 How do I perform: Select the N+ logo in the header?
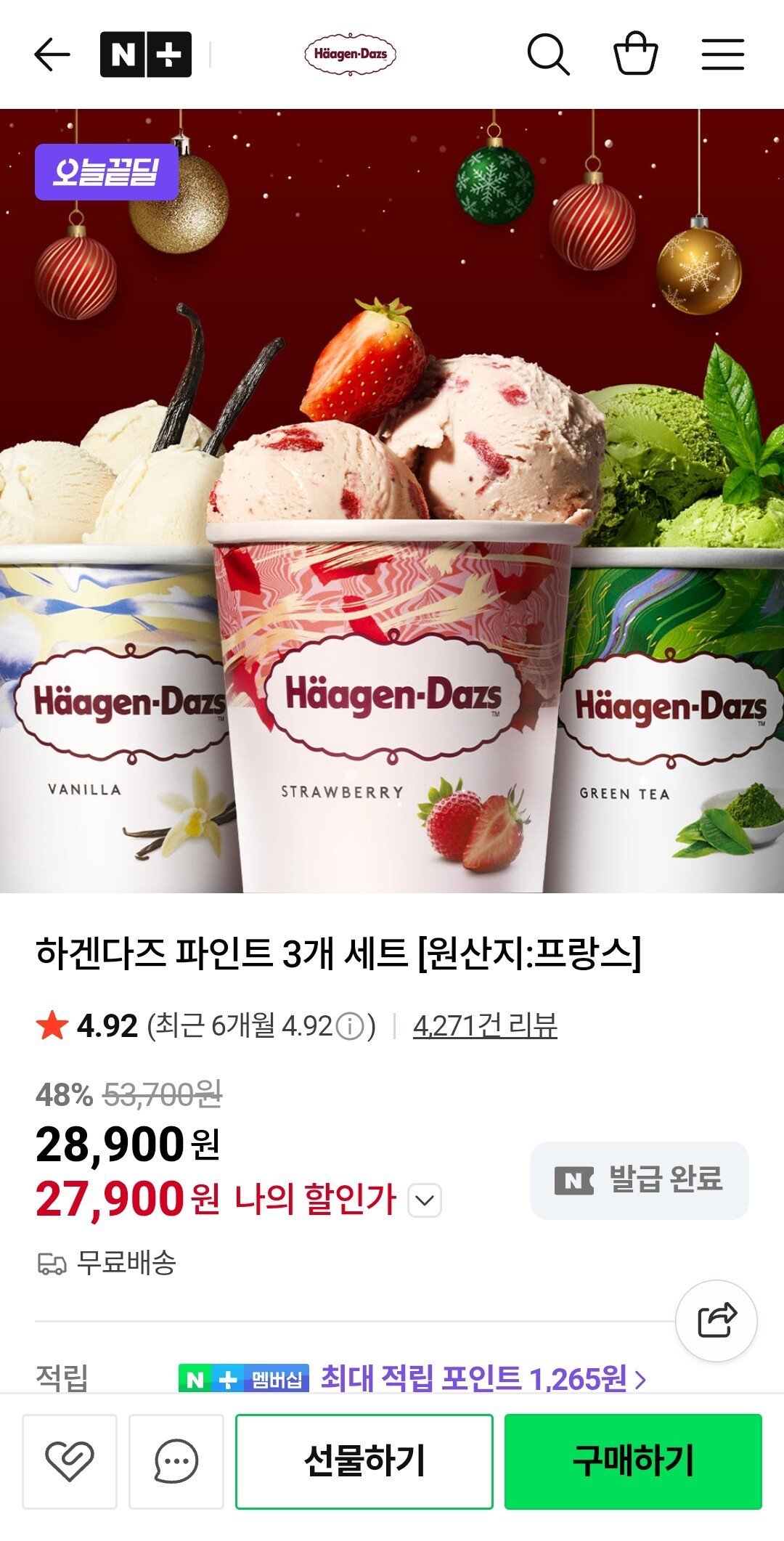(145, 54)
